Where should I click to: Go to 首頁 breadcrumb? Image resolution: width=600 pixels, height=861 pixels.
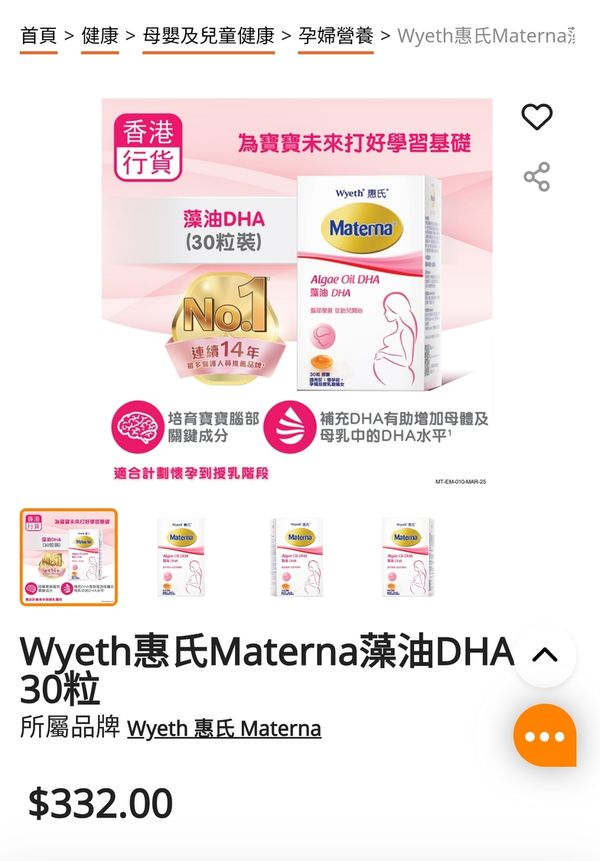(x=38, y=36)
